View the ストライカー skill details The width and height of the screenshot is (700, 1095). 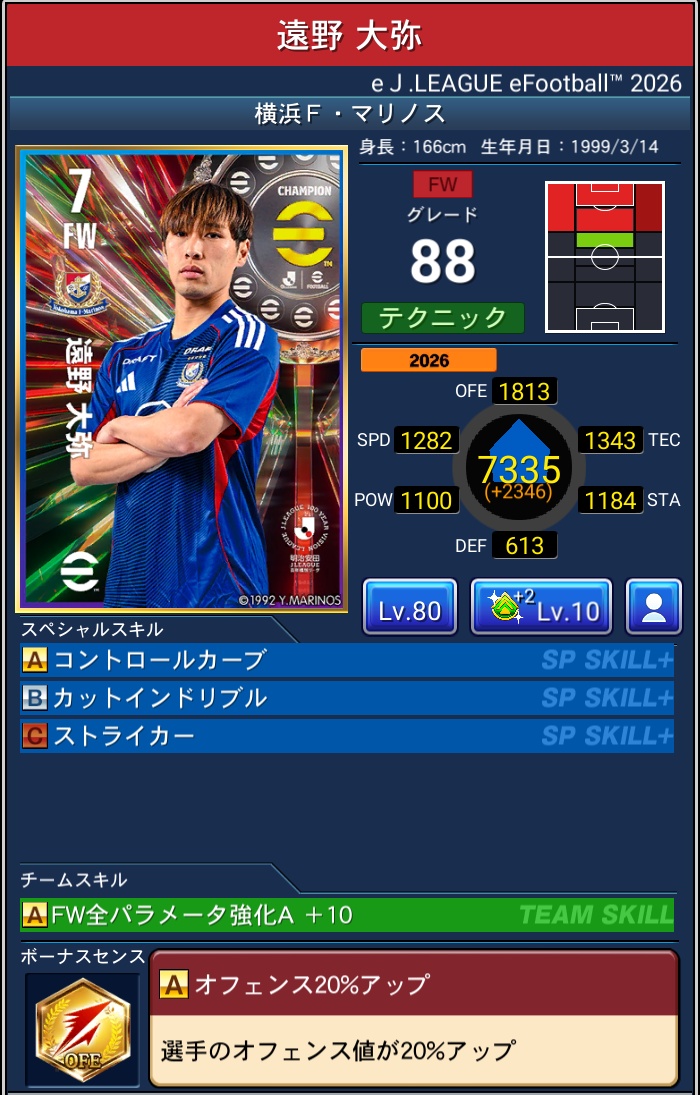[x=347, y=736]
